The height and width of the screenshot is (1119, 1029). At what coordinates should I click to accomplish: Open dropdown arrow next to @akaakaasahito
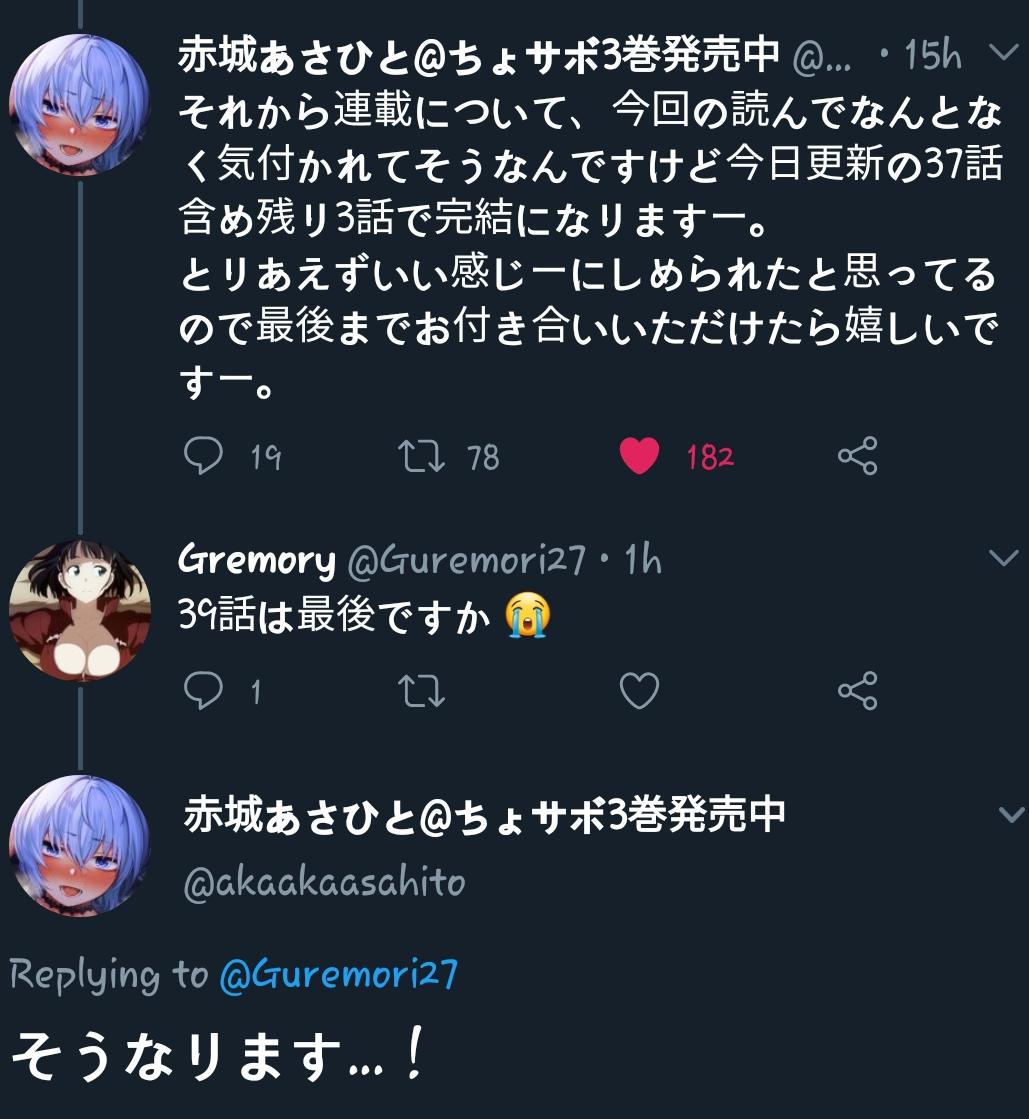[x=1010, y=816]
